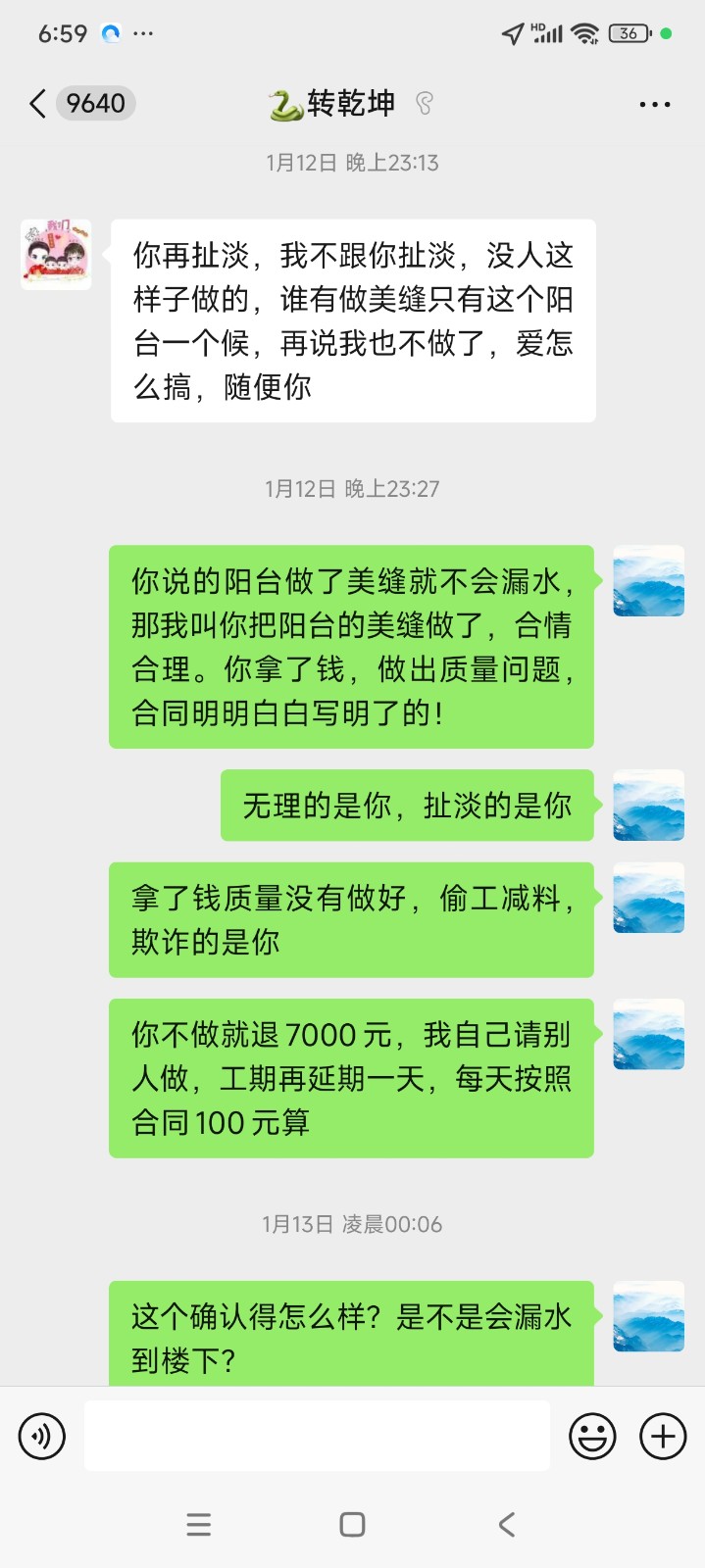Open the plus attachment menu
Viewport: 705px width, 1568px height.
[663, 1437]
